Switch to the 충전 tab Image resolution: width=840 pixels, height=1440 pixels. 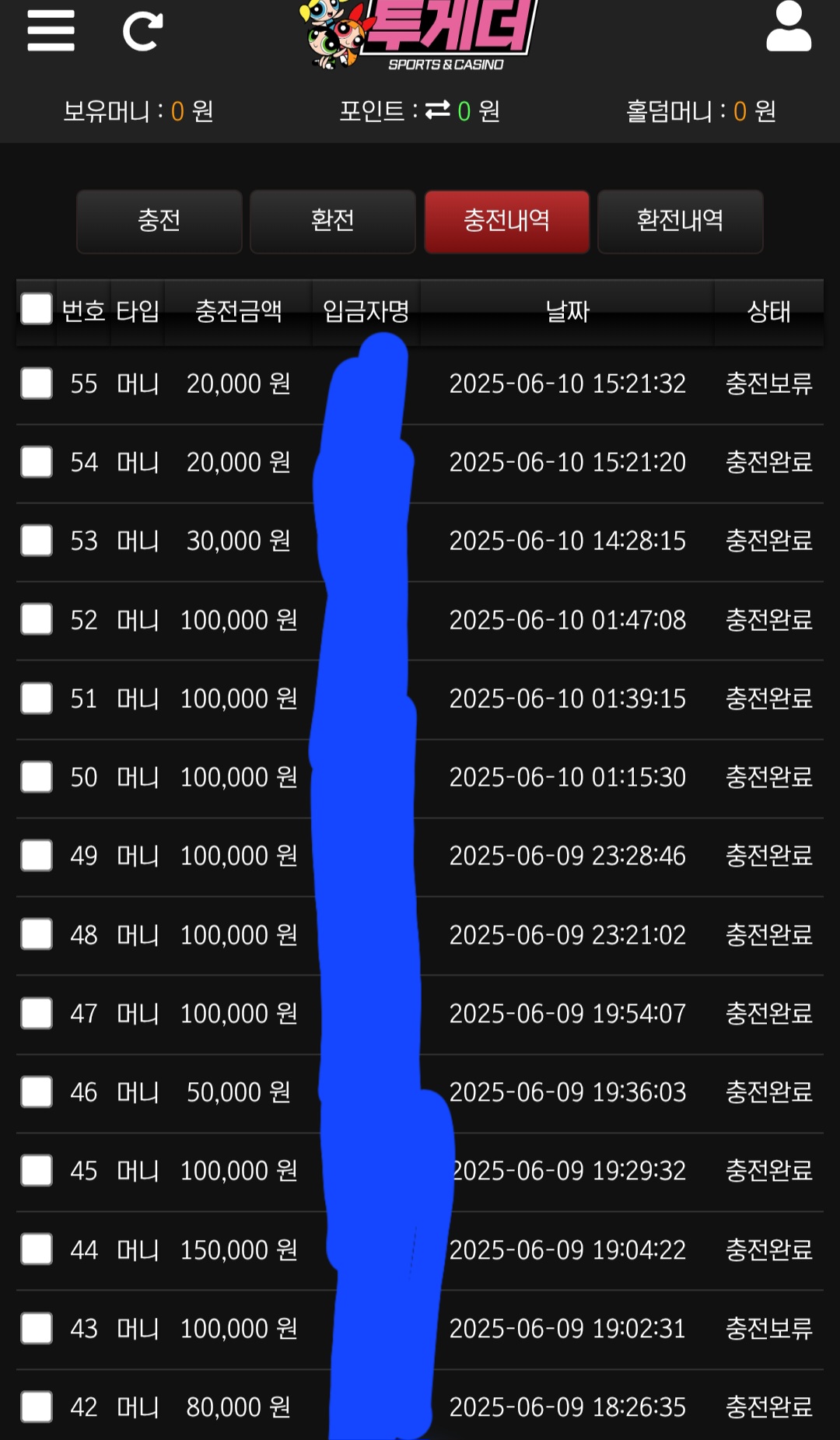click(x=159, y=221)
